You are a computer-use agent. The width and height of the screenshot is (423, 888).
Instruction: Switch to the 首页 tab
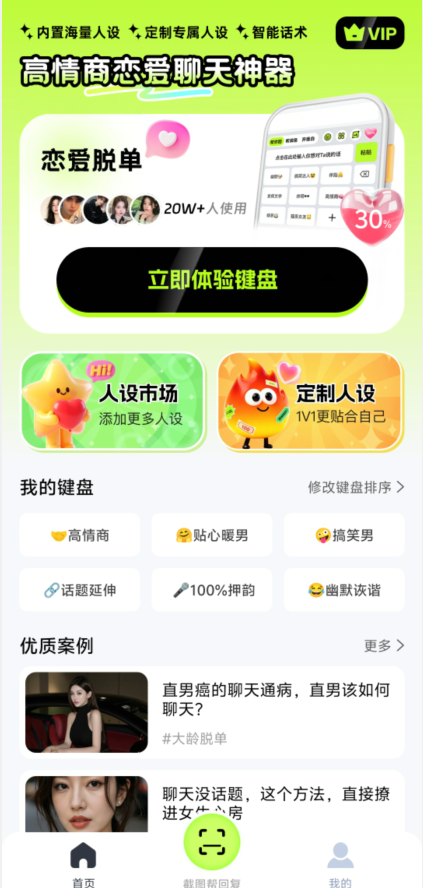coord(83,864)
